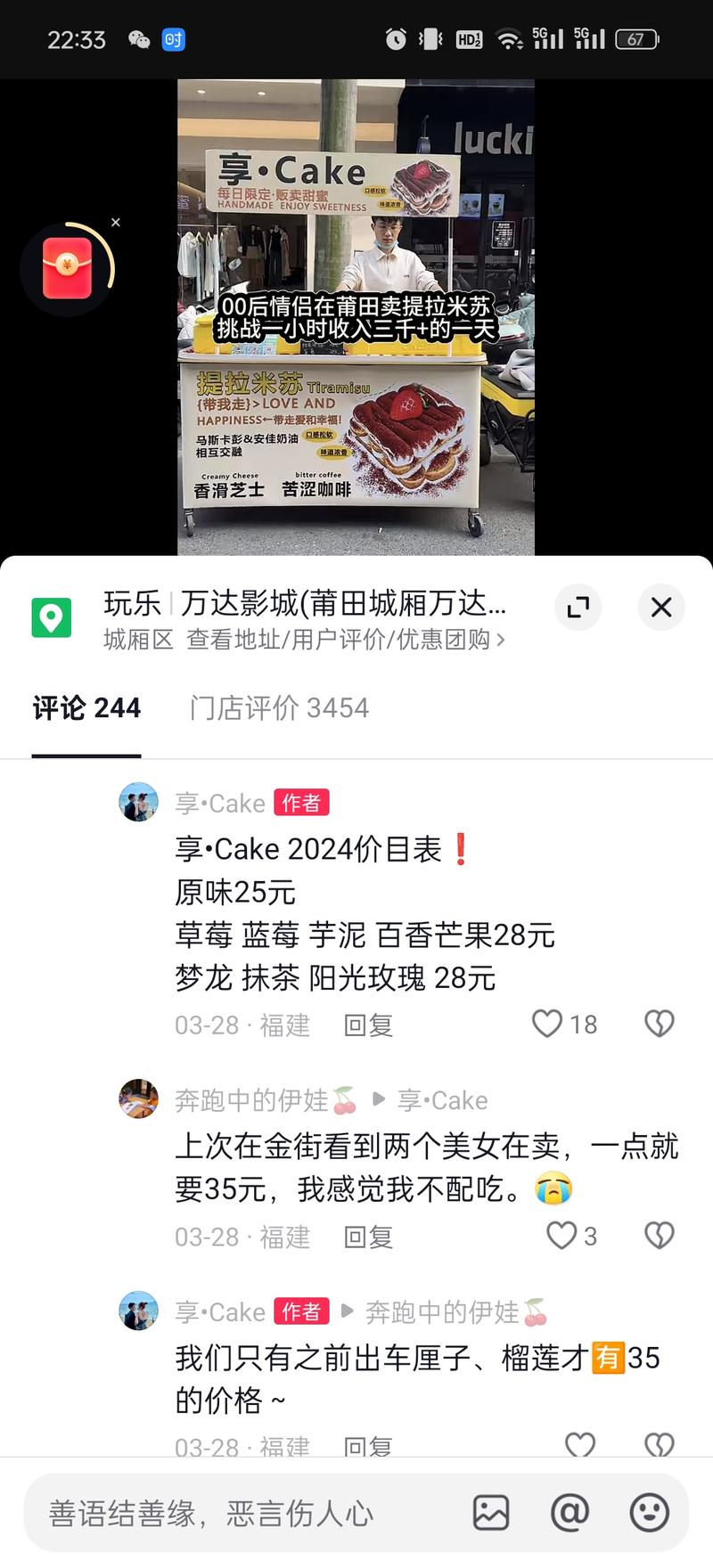Dislike 奔跑中的伊娃's comment

tap(659, 1236)
